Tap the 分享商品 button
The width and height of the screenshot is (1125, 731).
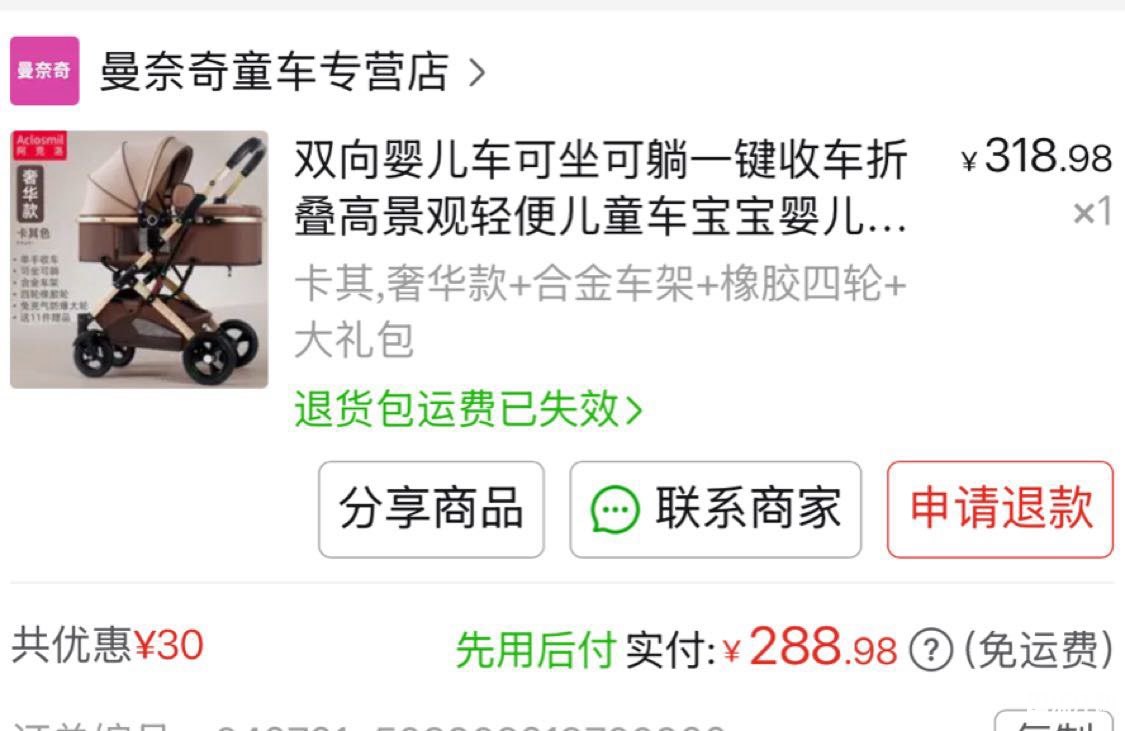(x=431, y=509)
